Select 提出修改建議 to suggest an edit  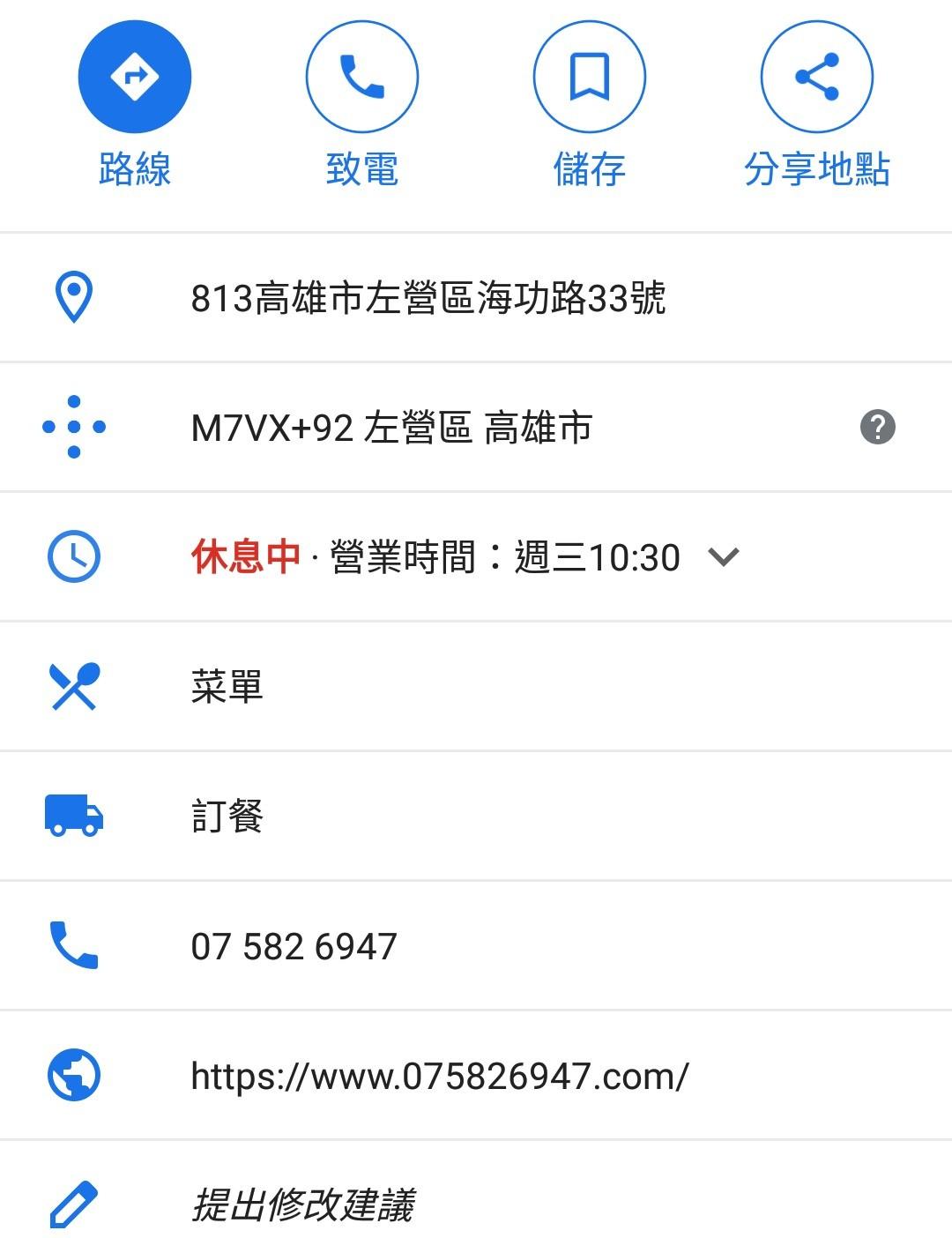[303, 1205]
